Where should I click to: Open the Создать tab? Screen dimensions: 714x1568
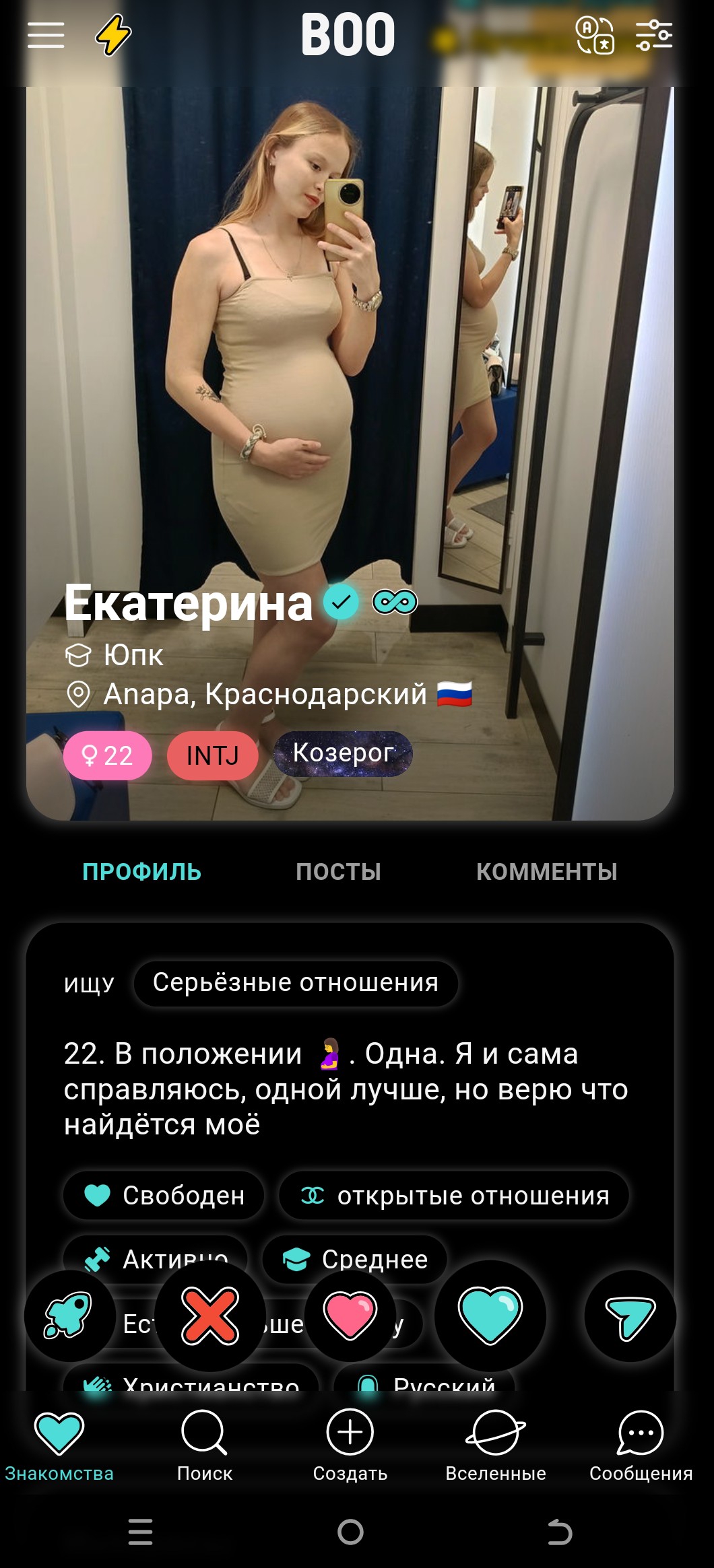click(x=350, y=1445)
